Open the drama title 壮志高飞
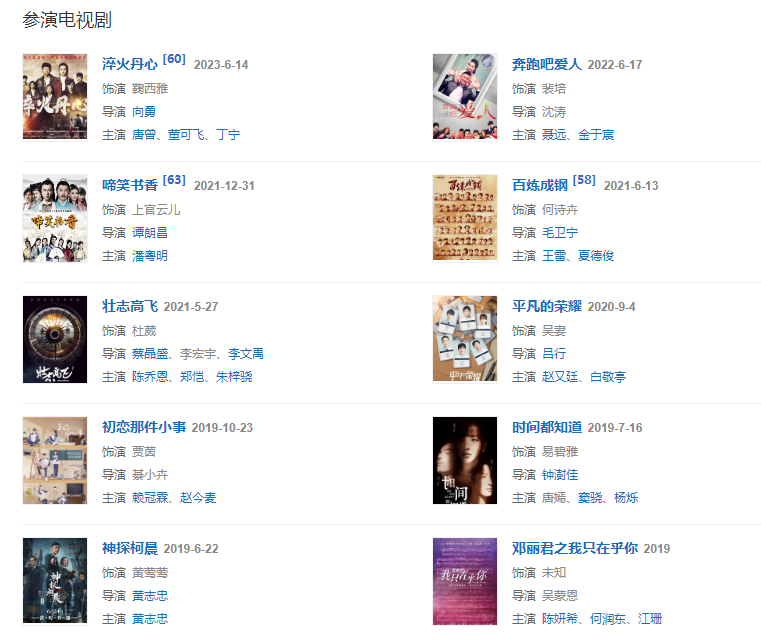Image resolution: width=761 pixels, height=640 pixels. 130,306
